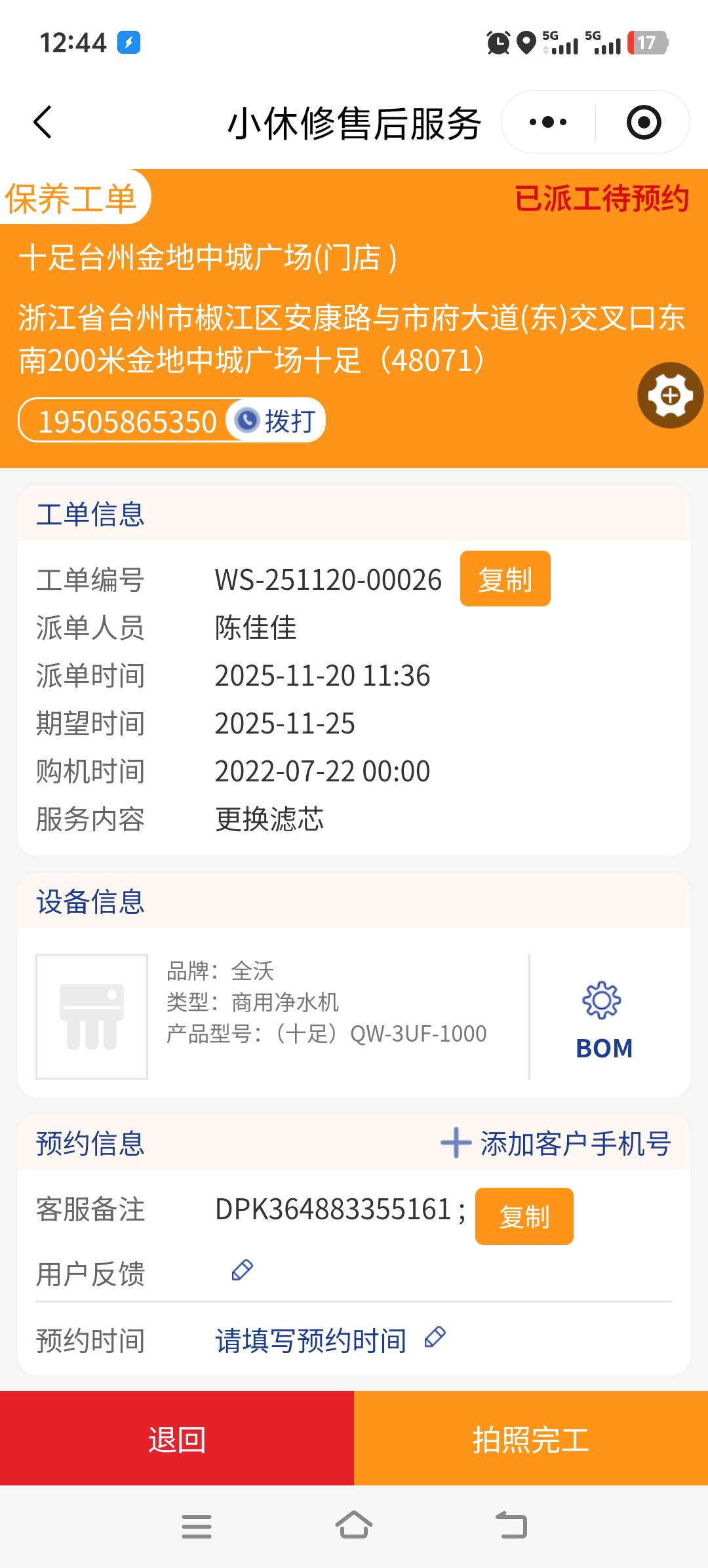Open the floating gear plus button
The image size is (708, 1568).
coord(670,395)
